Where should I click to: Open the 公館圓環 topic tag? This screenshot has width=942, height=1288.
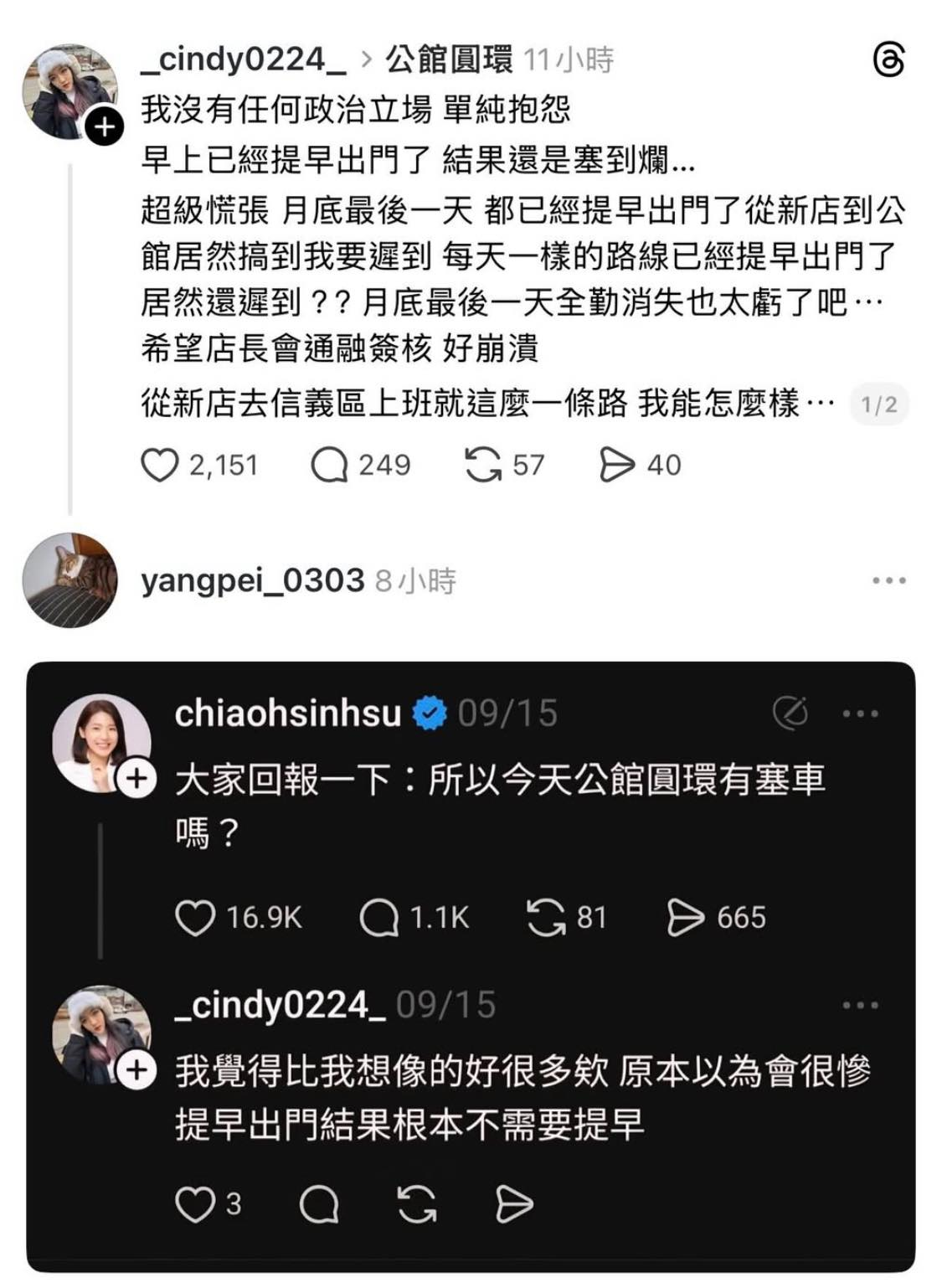[449, 59]
